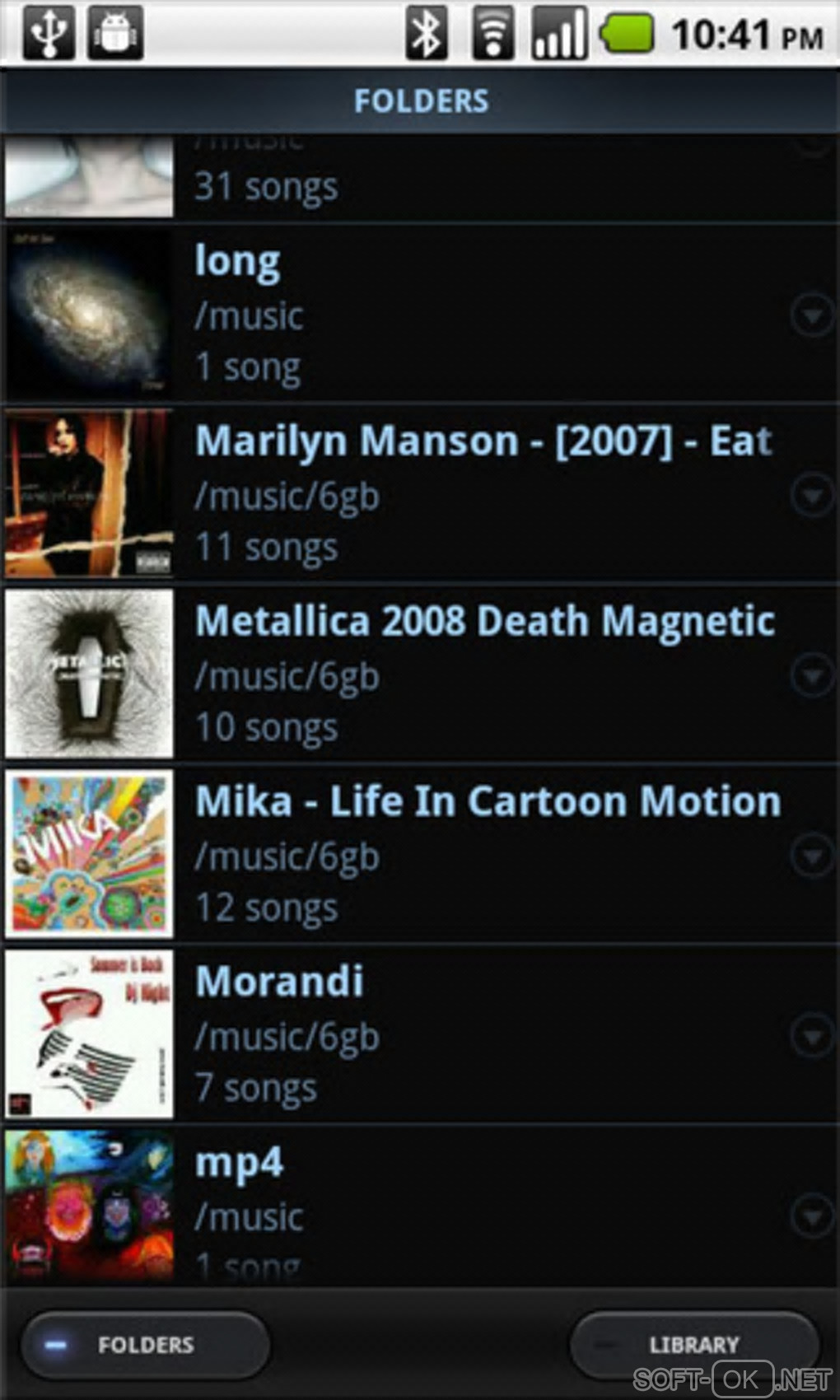Expand options arrow for Marilyn Manson
840x1400 pixels.
[x=812, y=495]
